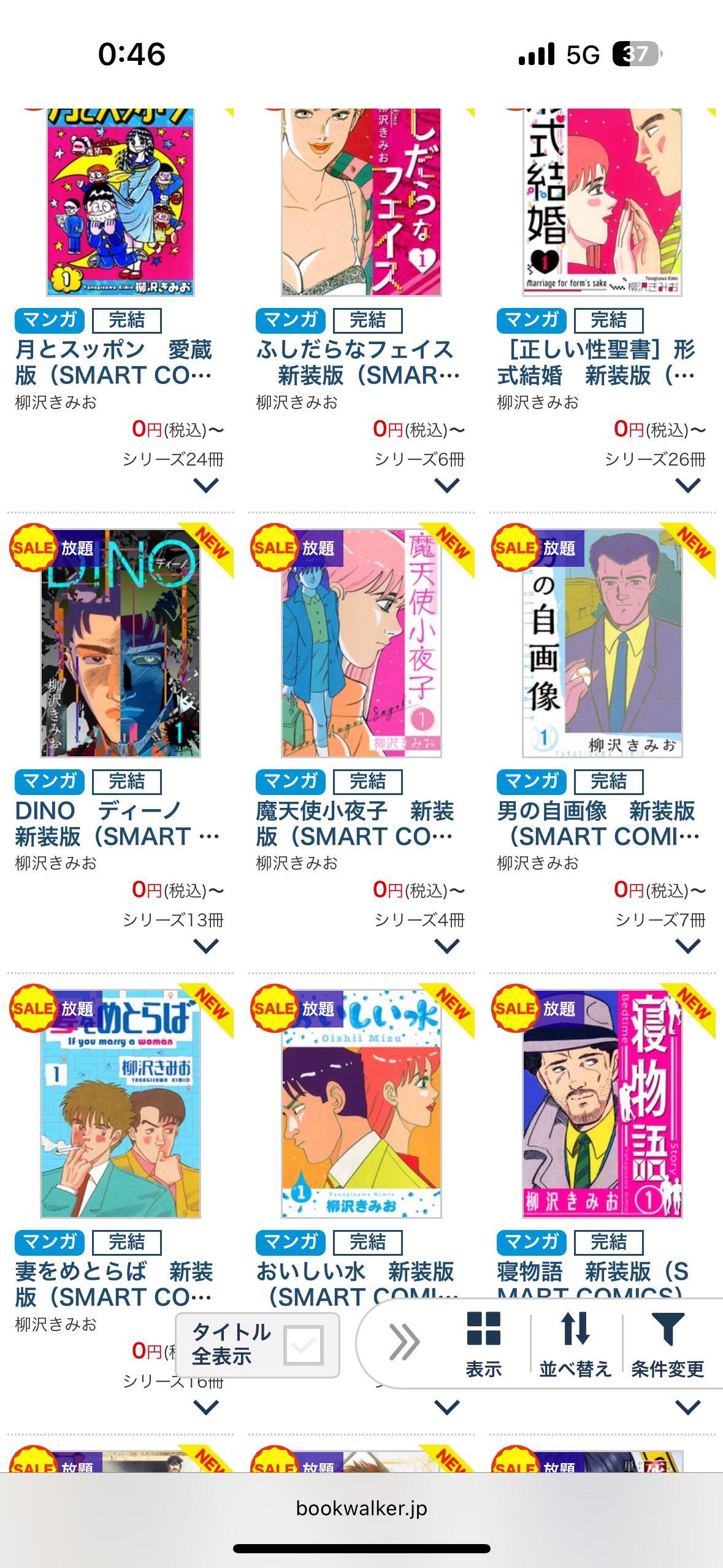Open おいしい水 新装版 cover
The image size is (723, 1568).
361,1104
